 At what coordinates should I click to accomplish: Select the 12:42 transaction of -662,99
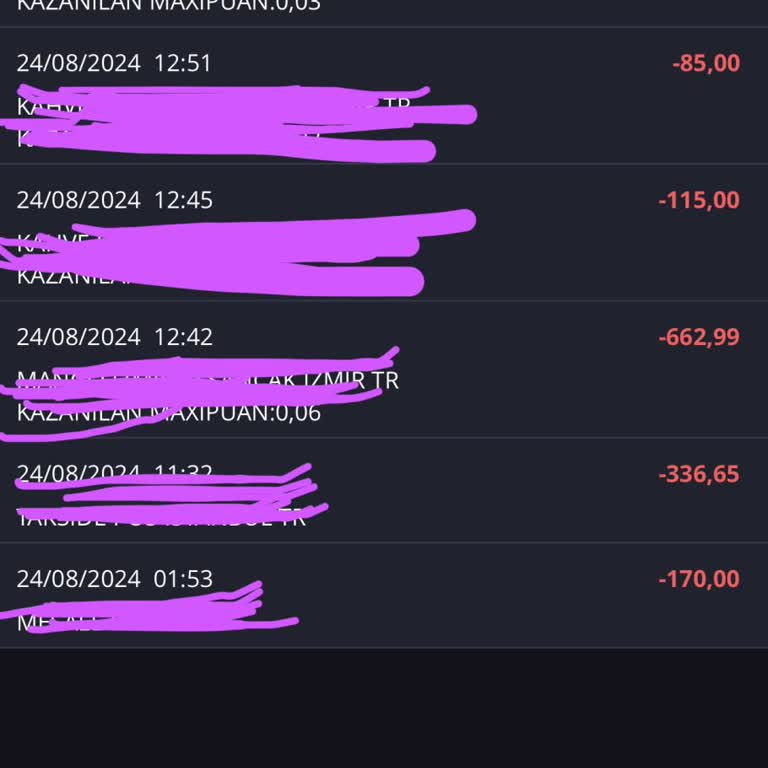click(x=384, y=369)
